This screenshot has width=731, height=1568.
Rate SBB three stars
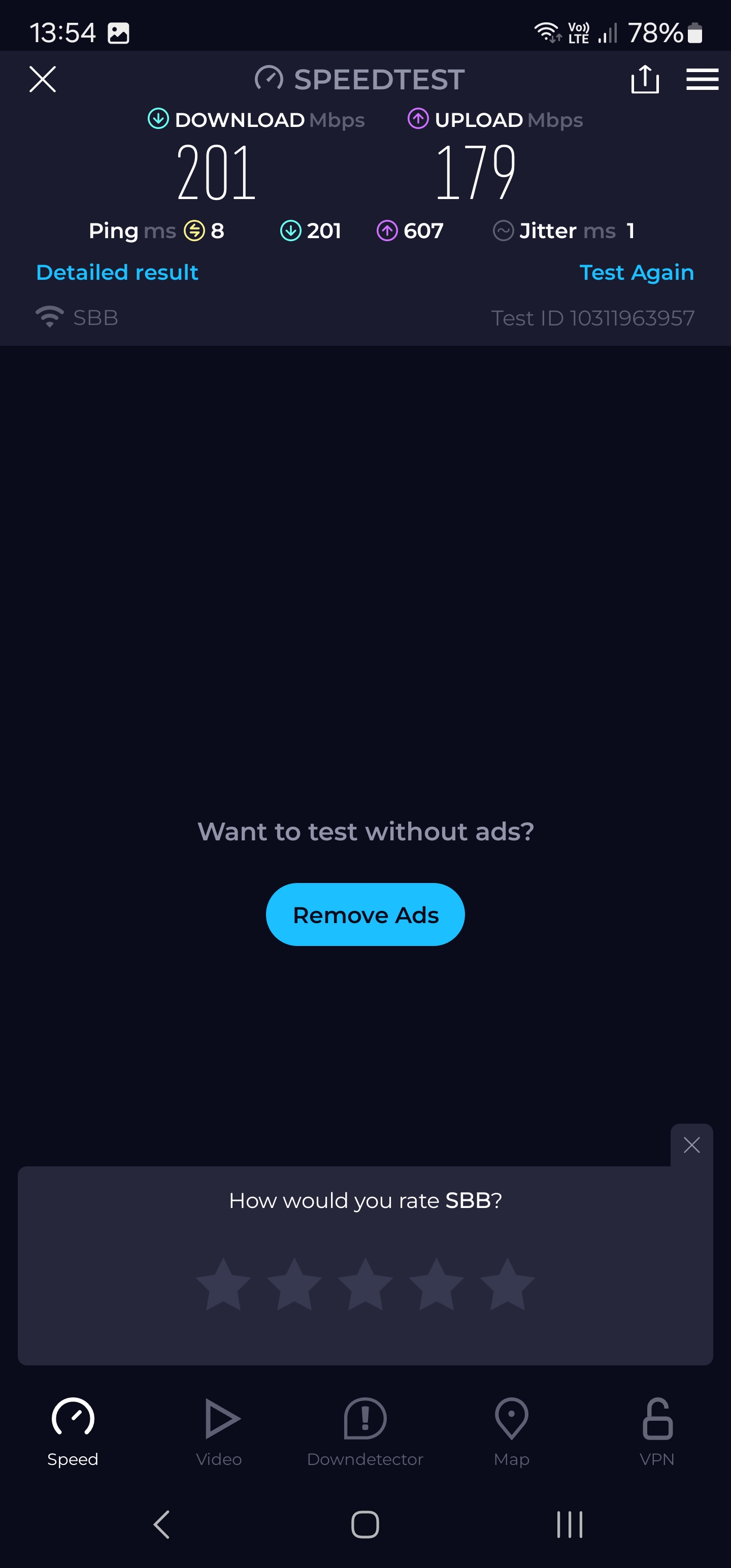click(365, 1284)
